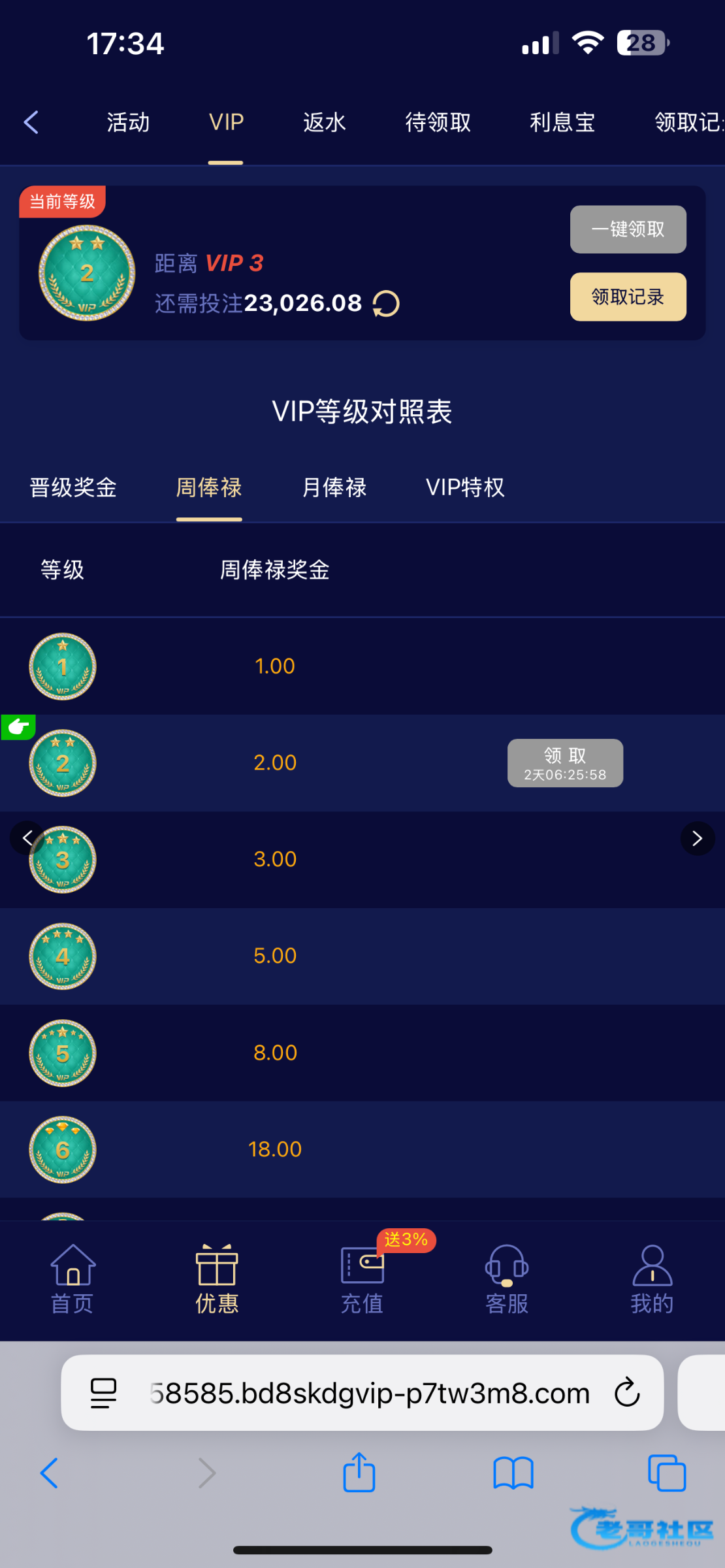Refresh the remaining bet amount
The width and height of the screenshot is (725, 1568).
point(386,304)
